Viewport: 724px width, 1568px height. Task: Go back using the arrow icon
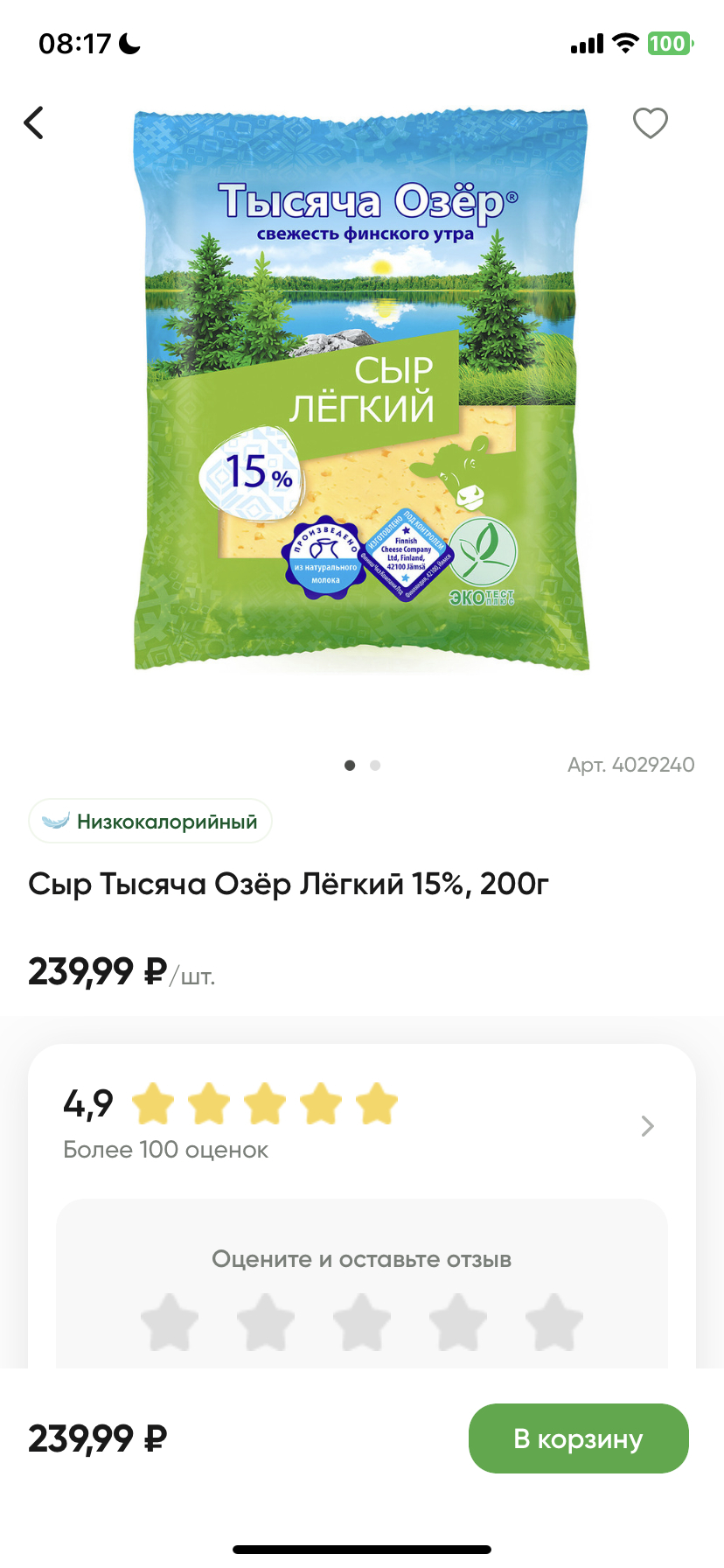[33, 122]
